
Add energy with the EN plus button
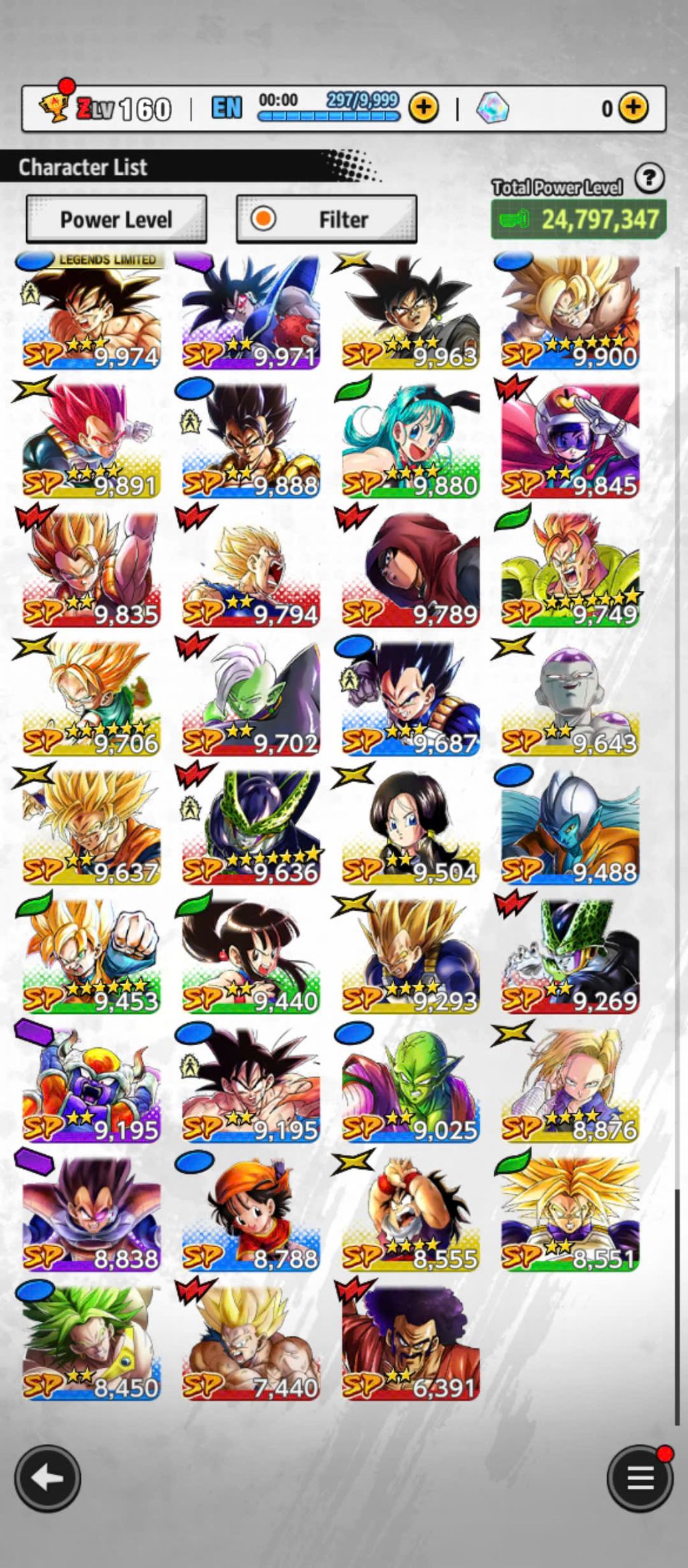[x=424, y=108]
